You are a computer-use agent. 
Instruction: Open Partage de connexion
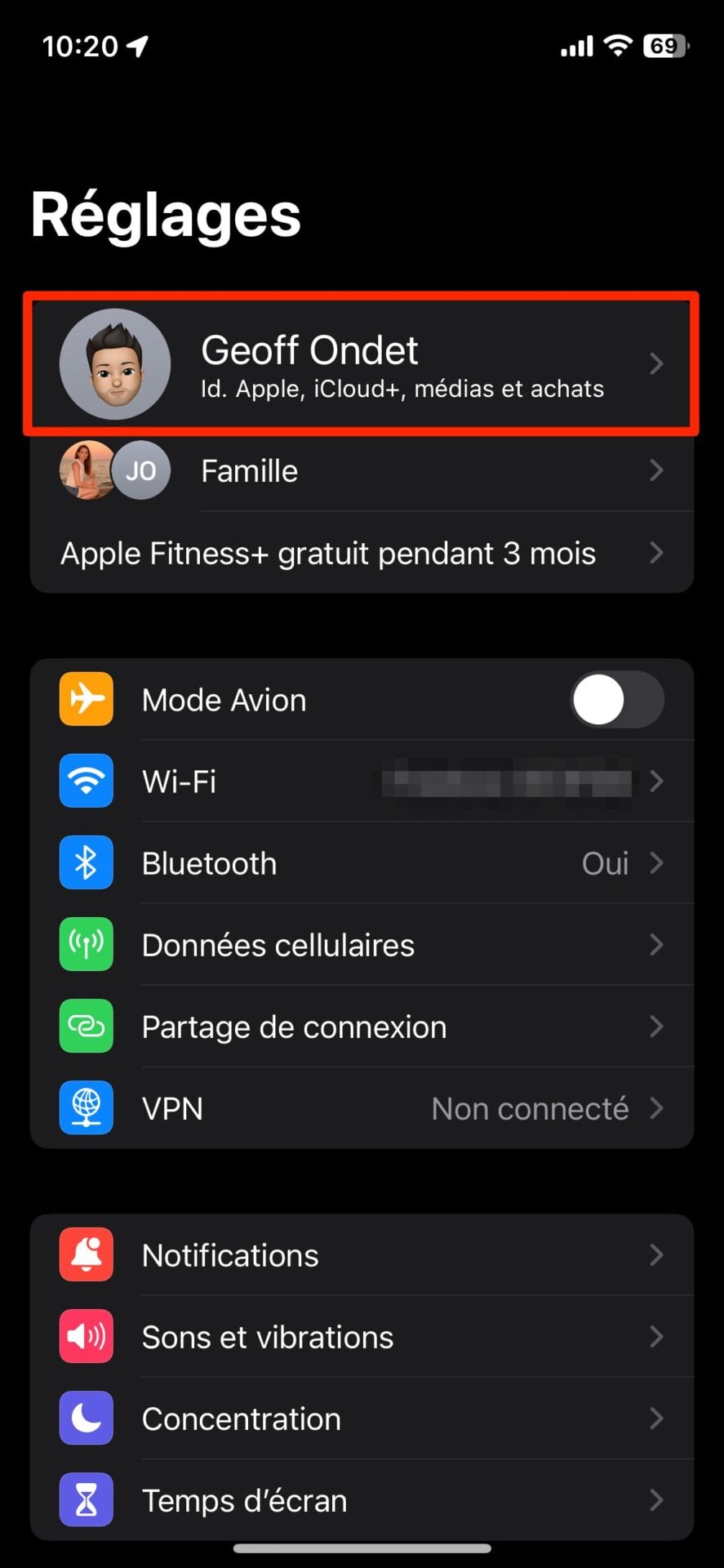tap(361, 1027)
